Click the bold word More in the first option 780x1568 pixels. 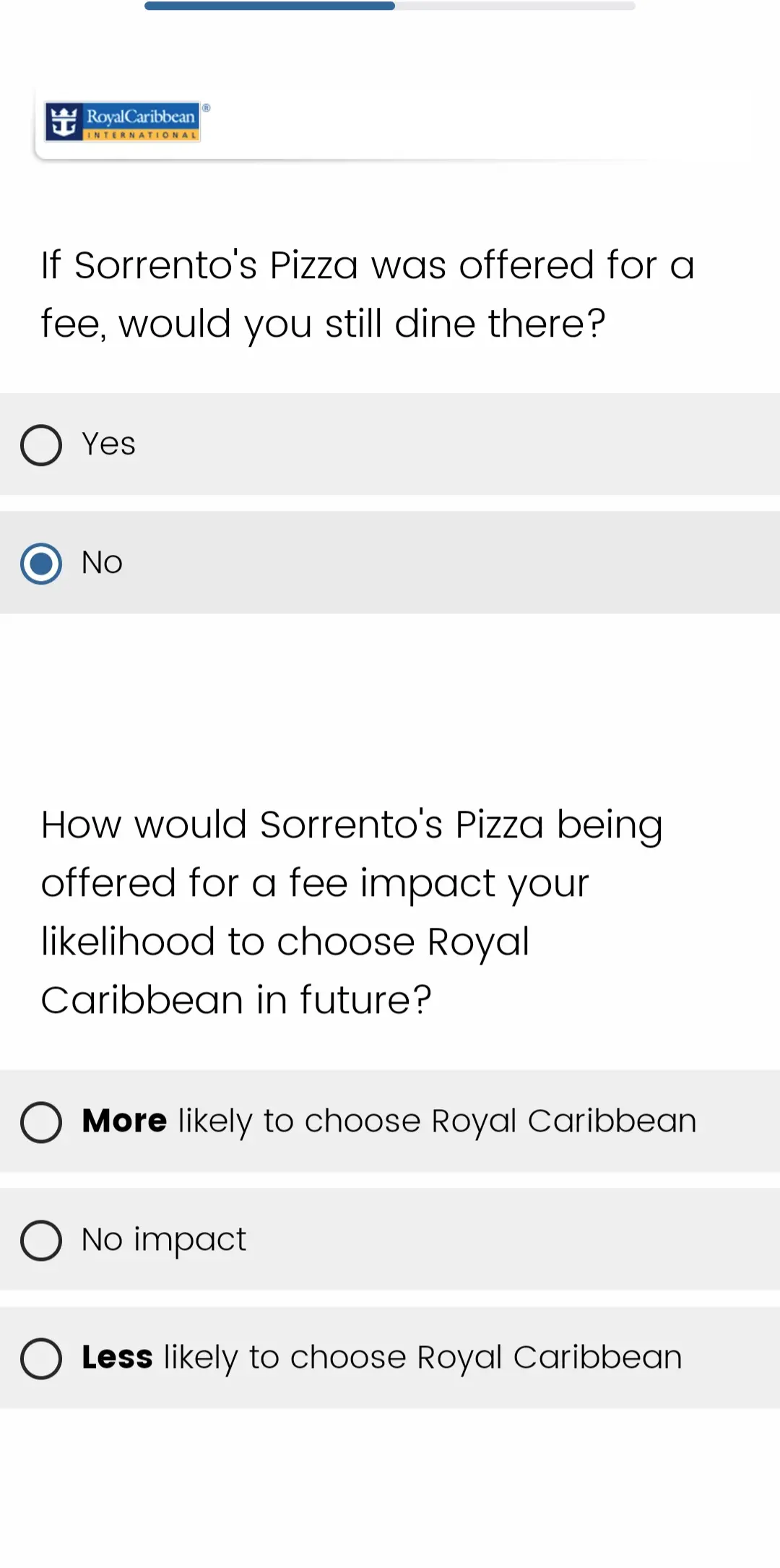point(123,1121)
